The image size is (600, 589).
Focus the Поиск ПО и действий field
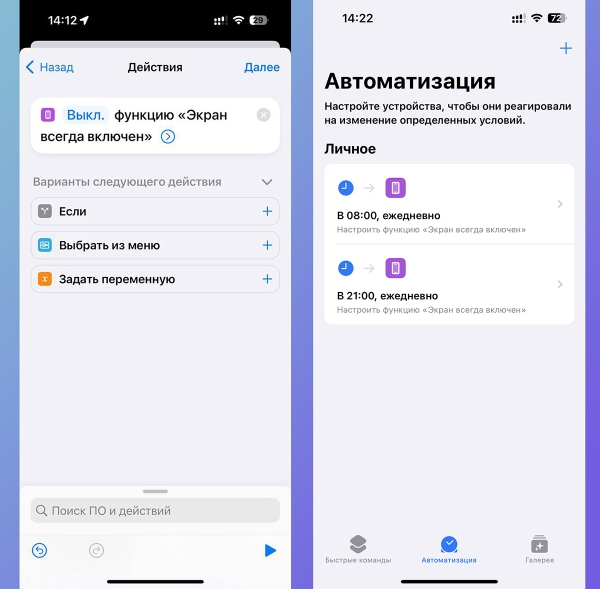[155, 510]
